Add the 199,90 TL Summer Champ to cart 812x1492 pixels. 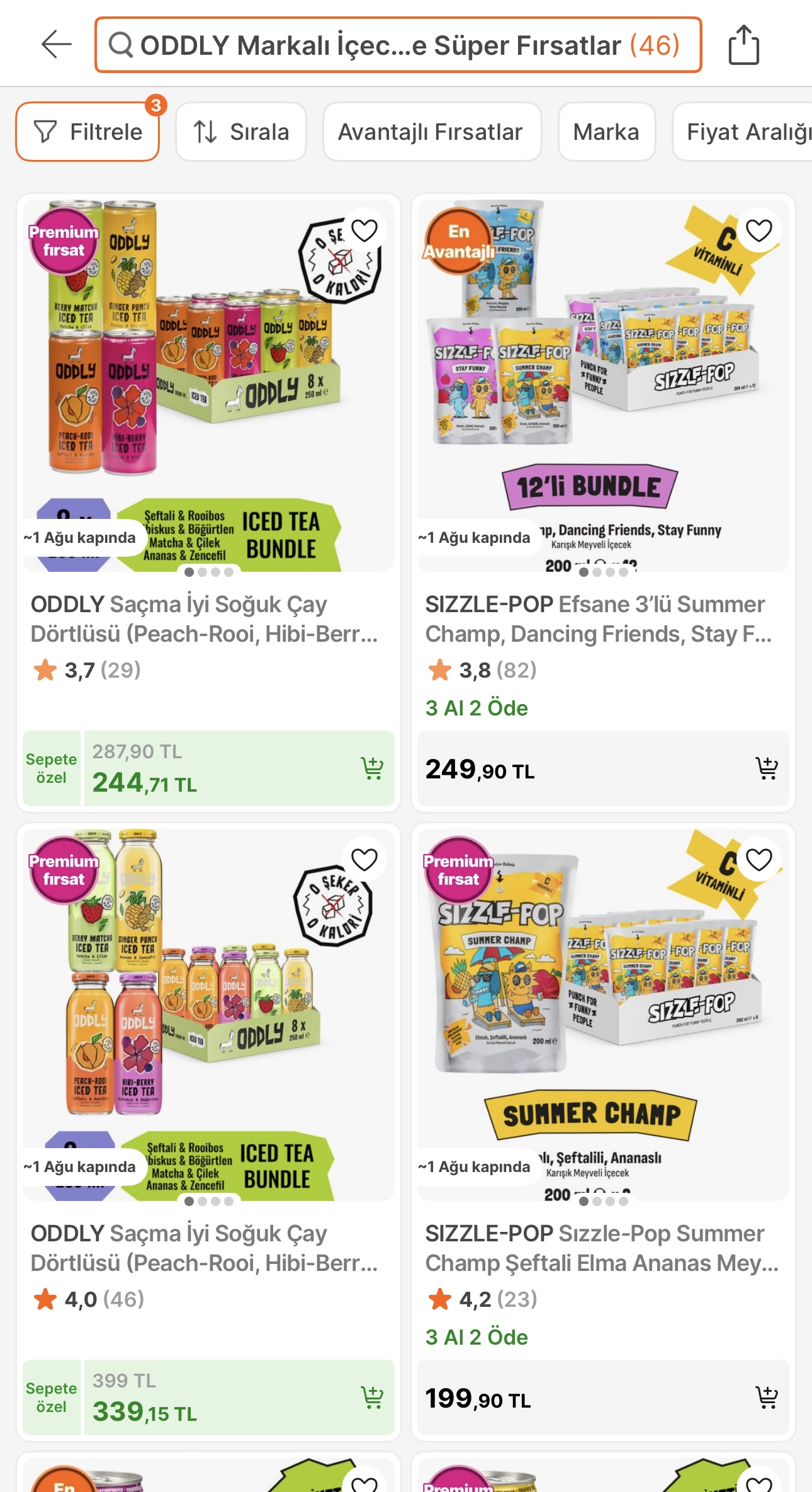[766, 1397]
